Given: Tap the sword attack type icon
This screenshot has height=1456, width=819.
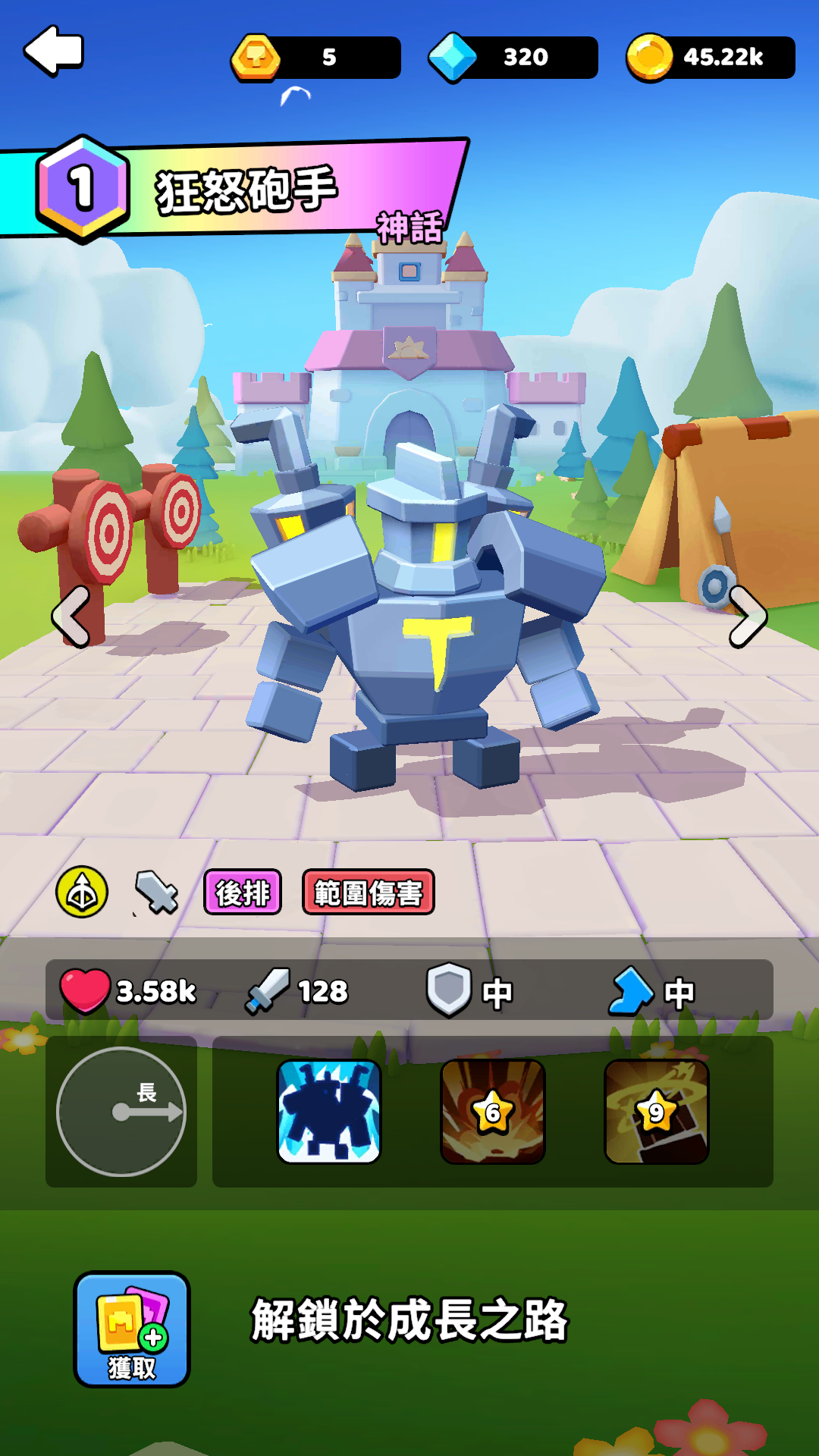Looking at the screenshot, I should coord(156,893).
